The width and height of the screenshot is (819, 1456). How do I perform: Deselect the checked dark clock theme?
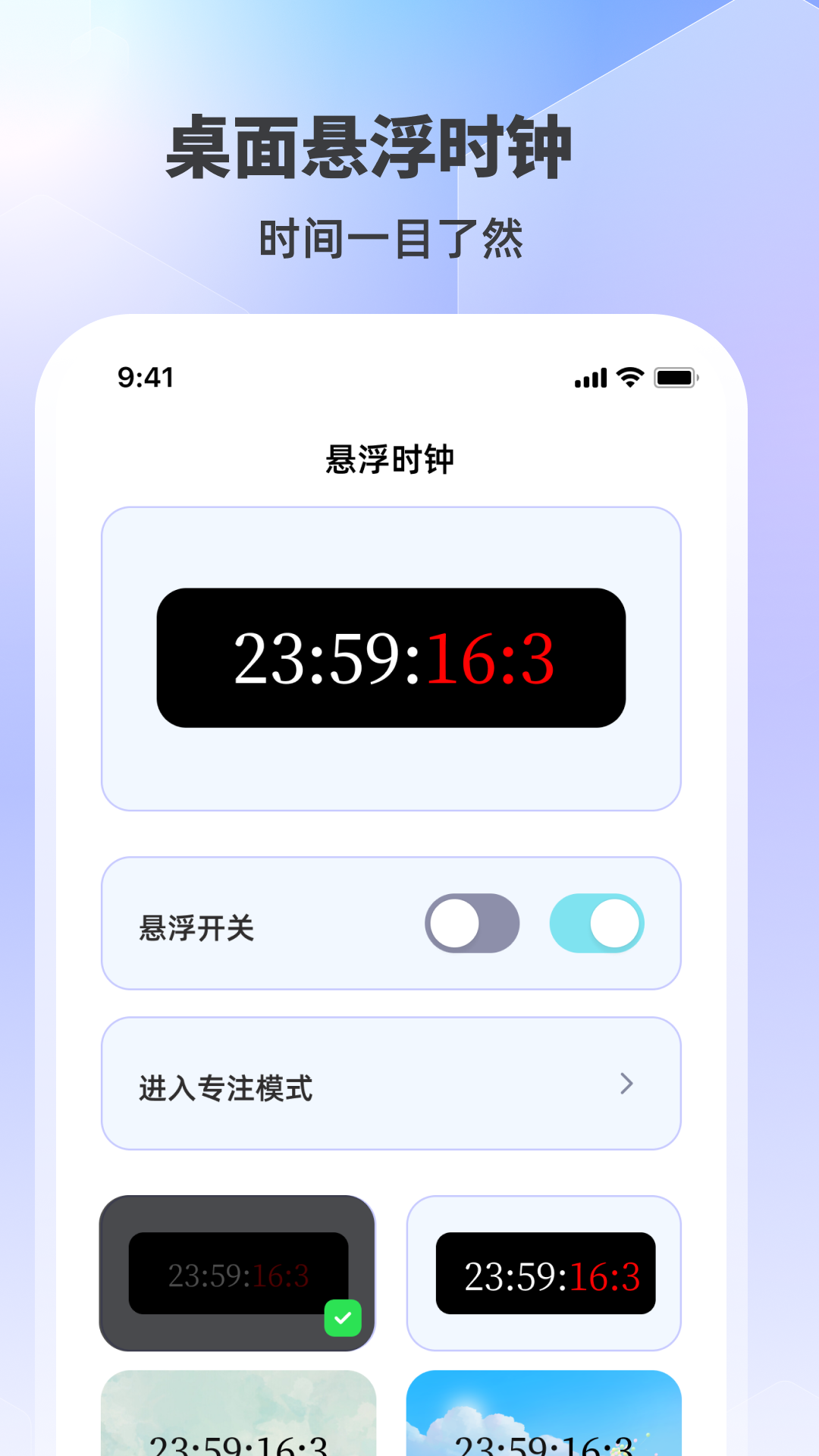point(237,1274)
